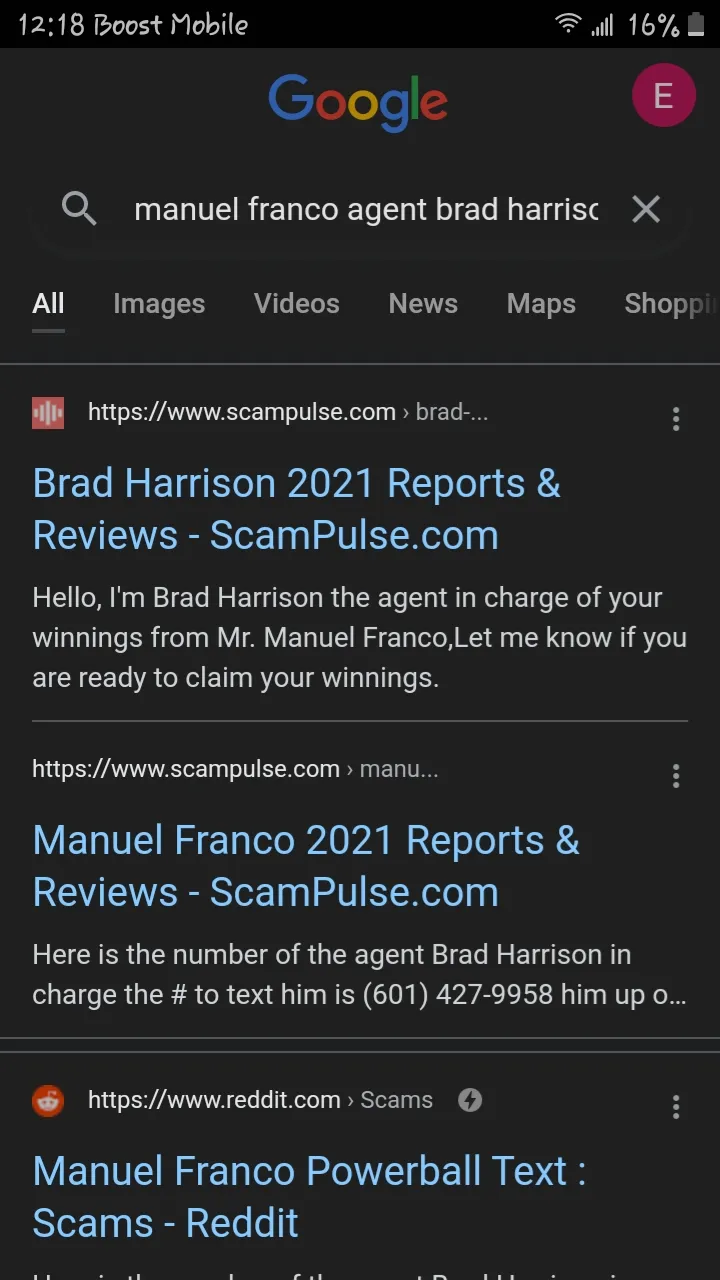Switch to the Maps tab
This screenshot has height=1280, width=720.
pos(541,304)
